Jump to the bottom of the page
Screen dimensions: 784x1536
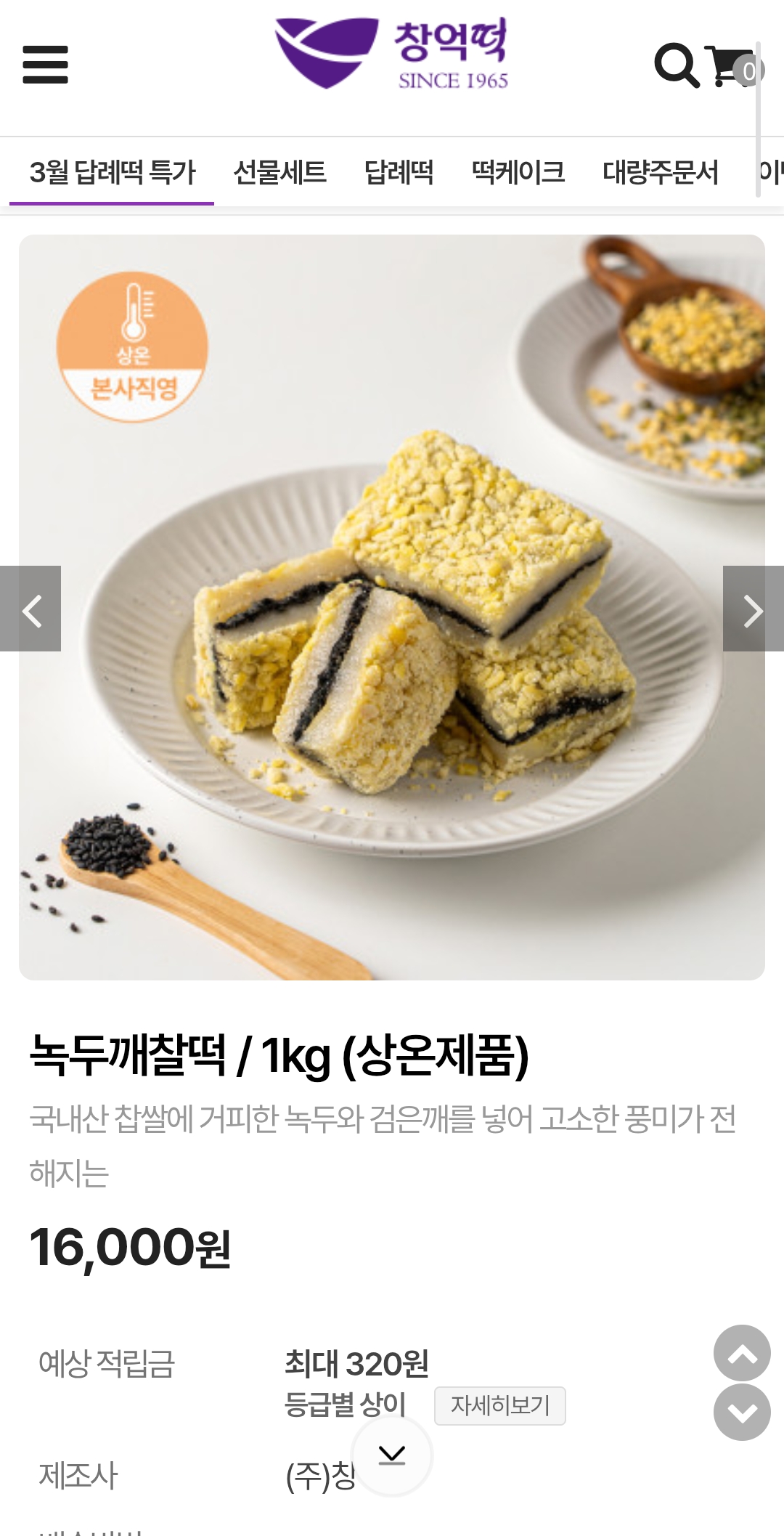(741, 1412)
